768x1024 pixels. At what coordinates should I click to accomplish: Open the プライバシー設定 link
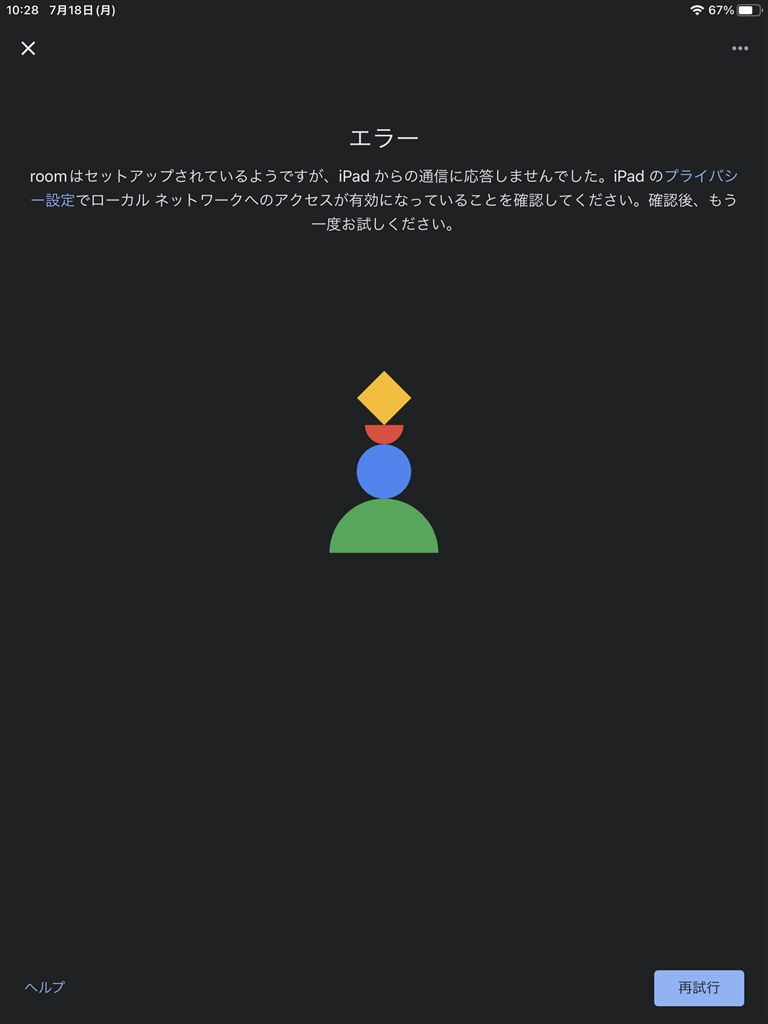click(700, 176)
